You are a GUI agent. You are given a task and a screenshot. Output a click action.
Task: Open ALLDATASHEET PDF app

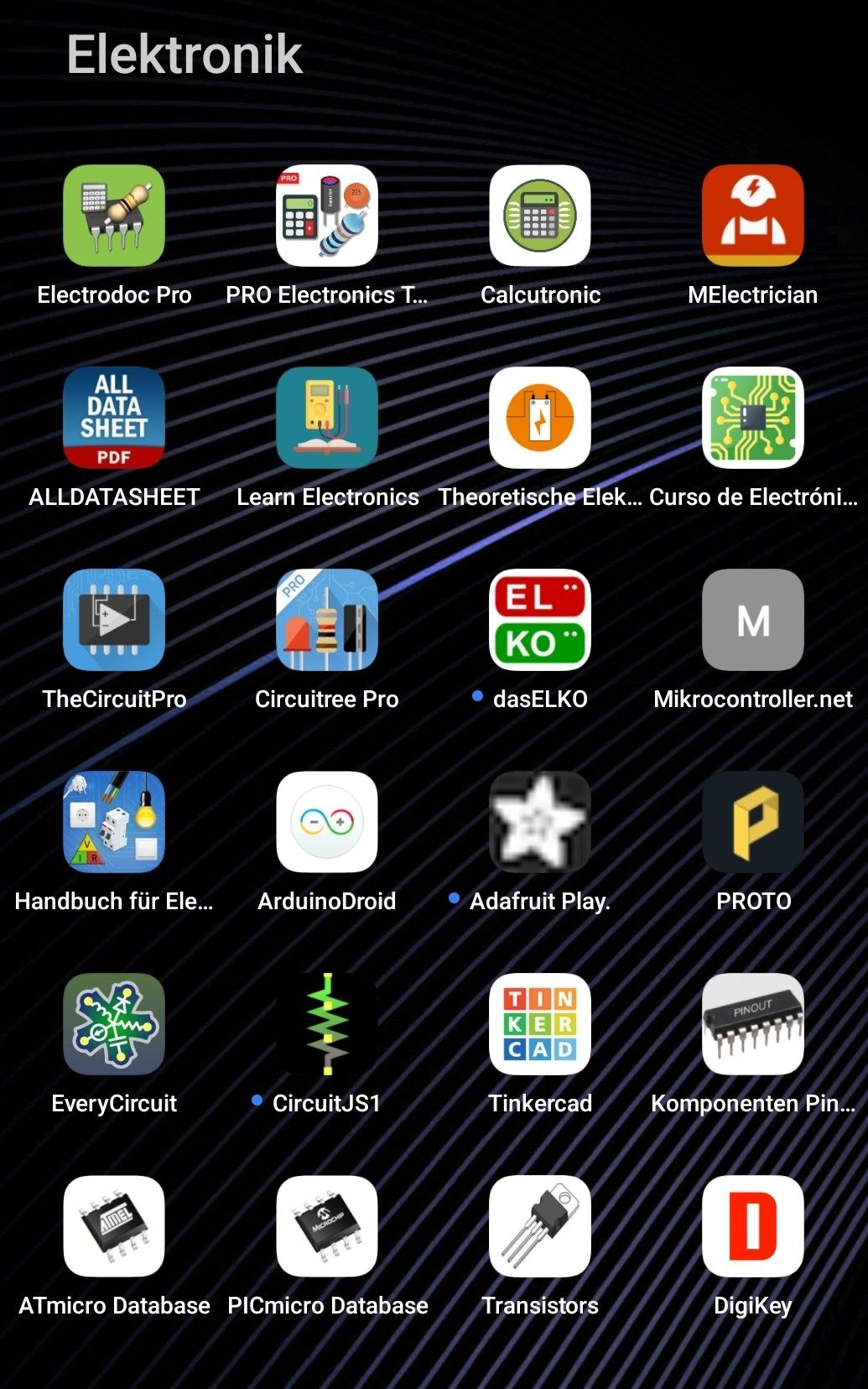[114, 418]
